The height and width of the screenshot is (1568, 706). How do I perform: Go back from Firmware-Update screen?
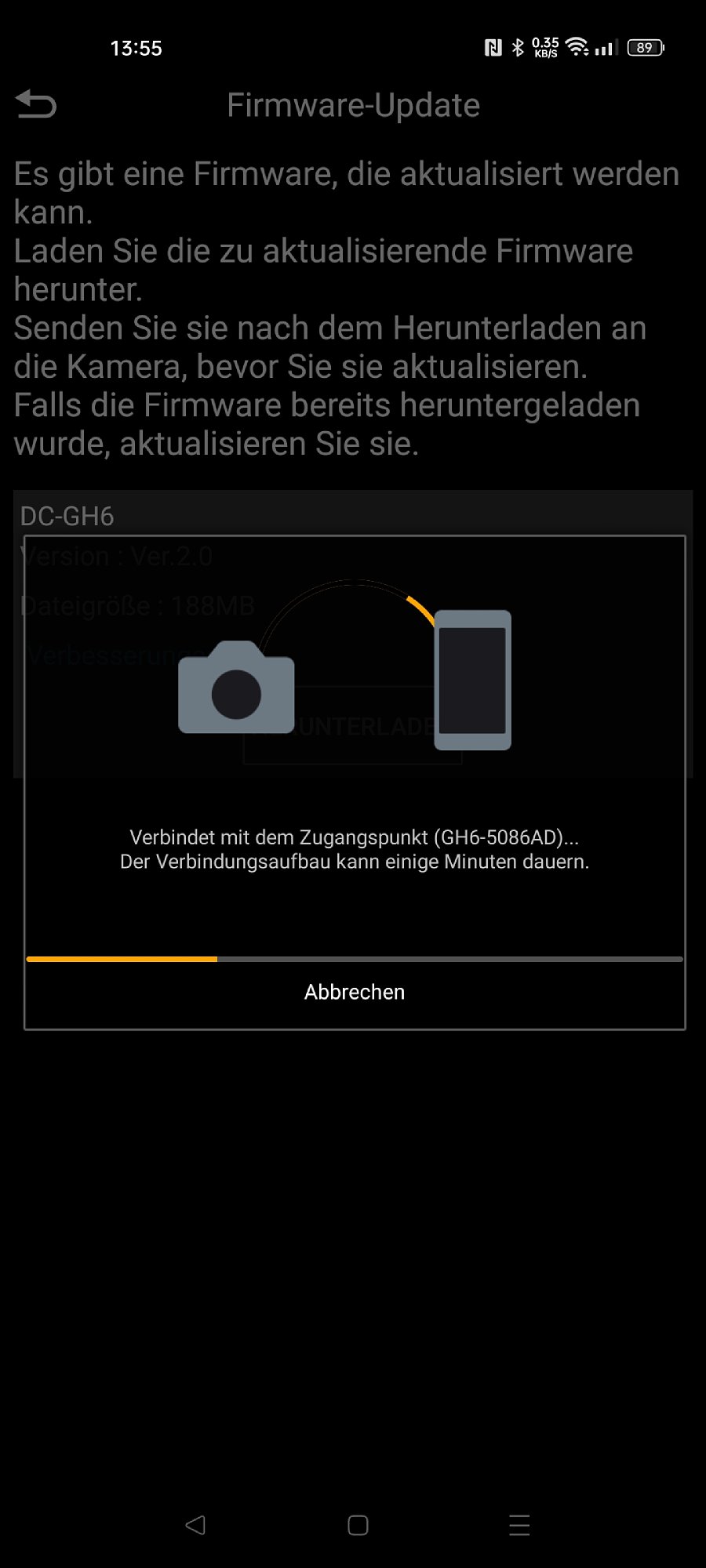(36, 104)
